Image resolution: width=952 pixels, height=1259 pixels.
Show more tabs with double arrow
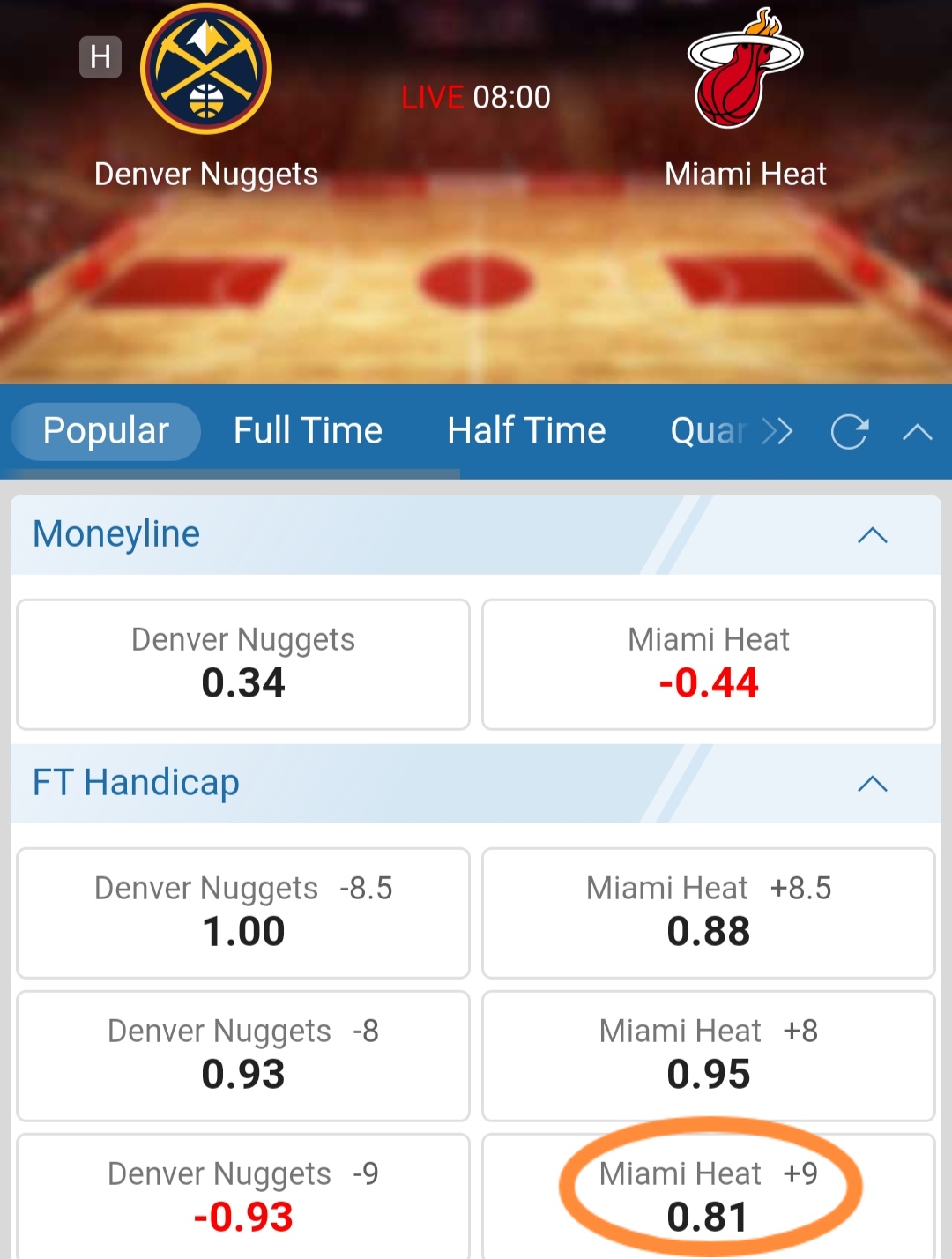click(777, 431)
